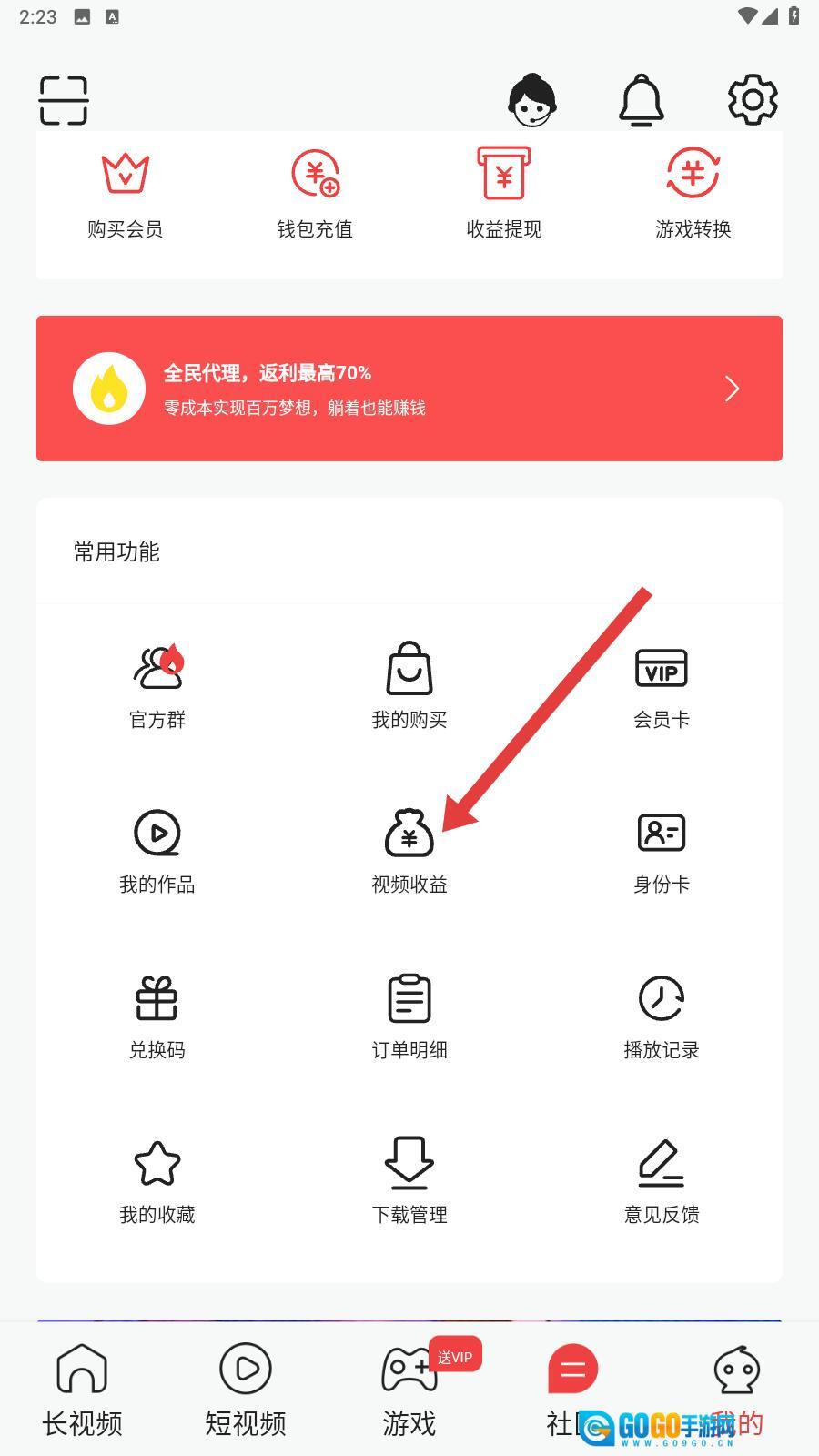Image resolution: width=819 pixels, height=1456 pixels.
Task: Tap 购买会员 to buy membership
Action: 125,193
